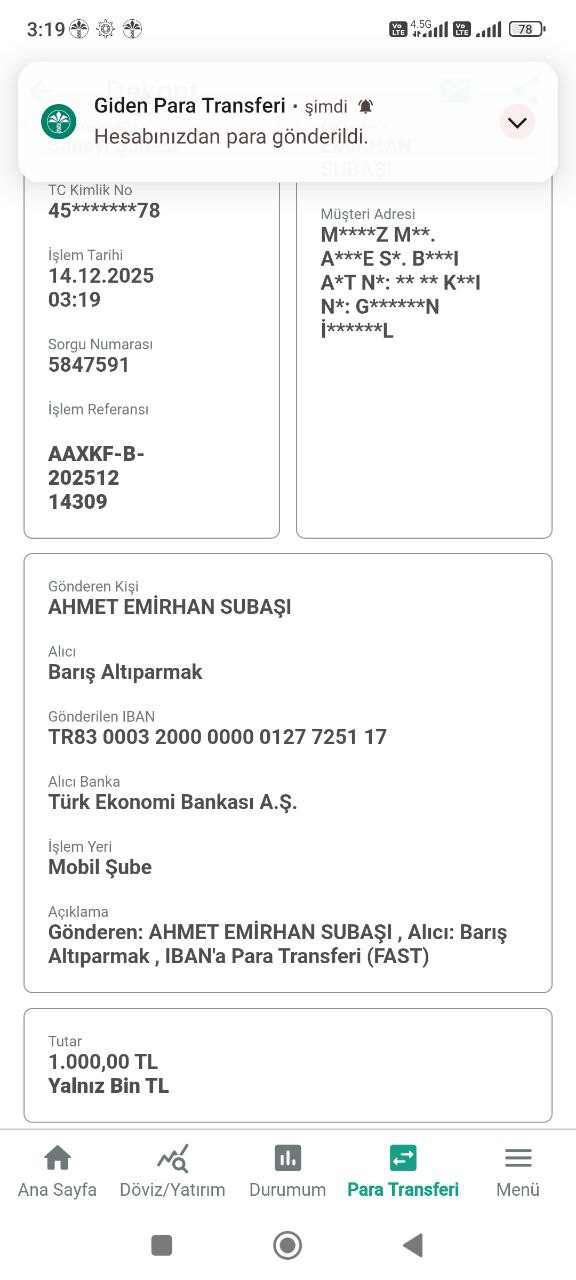Open the Menü tab
This screenshot has height=1280, width=576.
click(518, 1171)
